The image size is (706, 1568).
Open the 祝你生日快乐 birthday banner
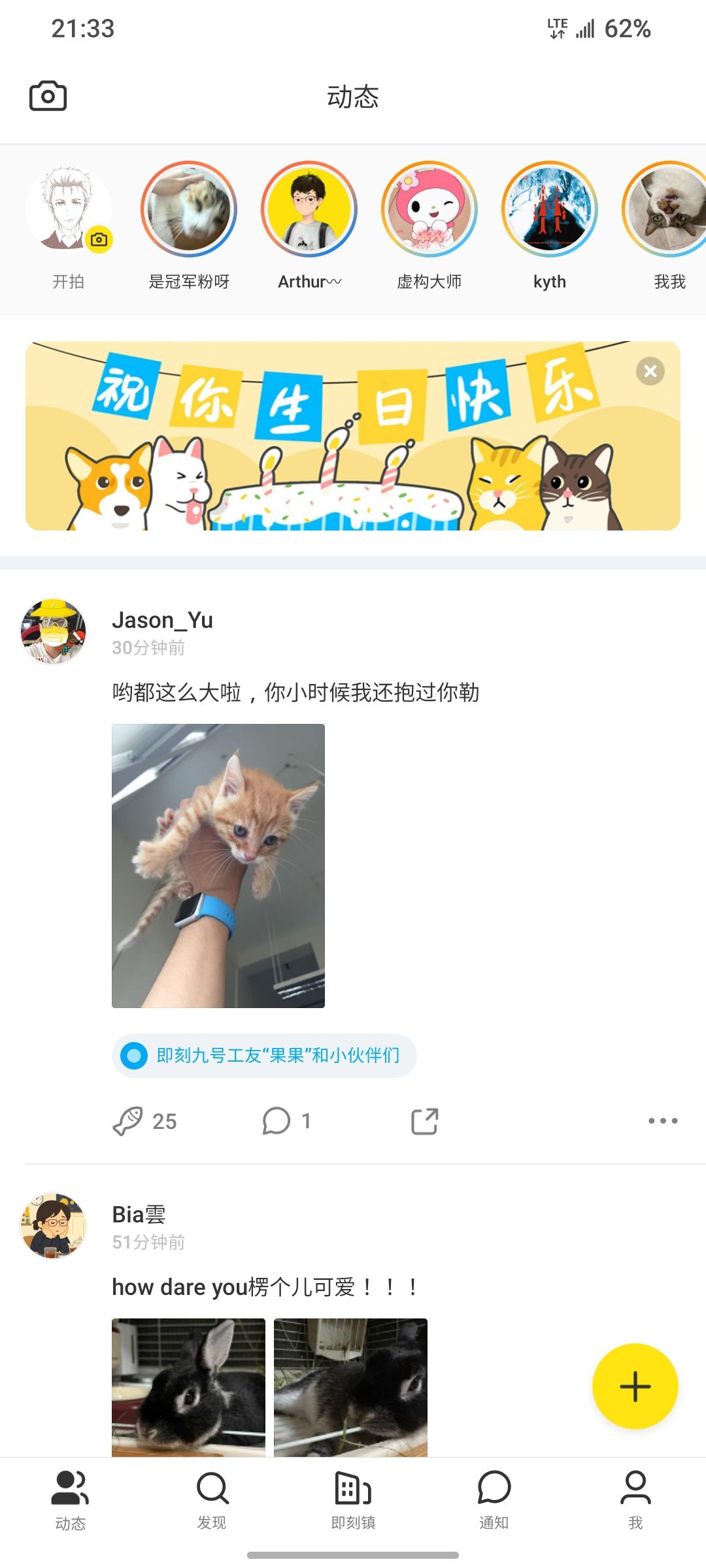pyautogui.click(x=353, y=436)
